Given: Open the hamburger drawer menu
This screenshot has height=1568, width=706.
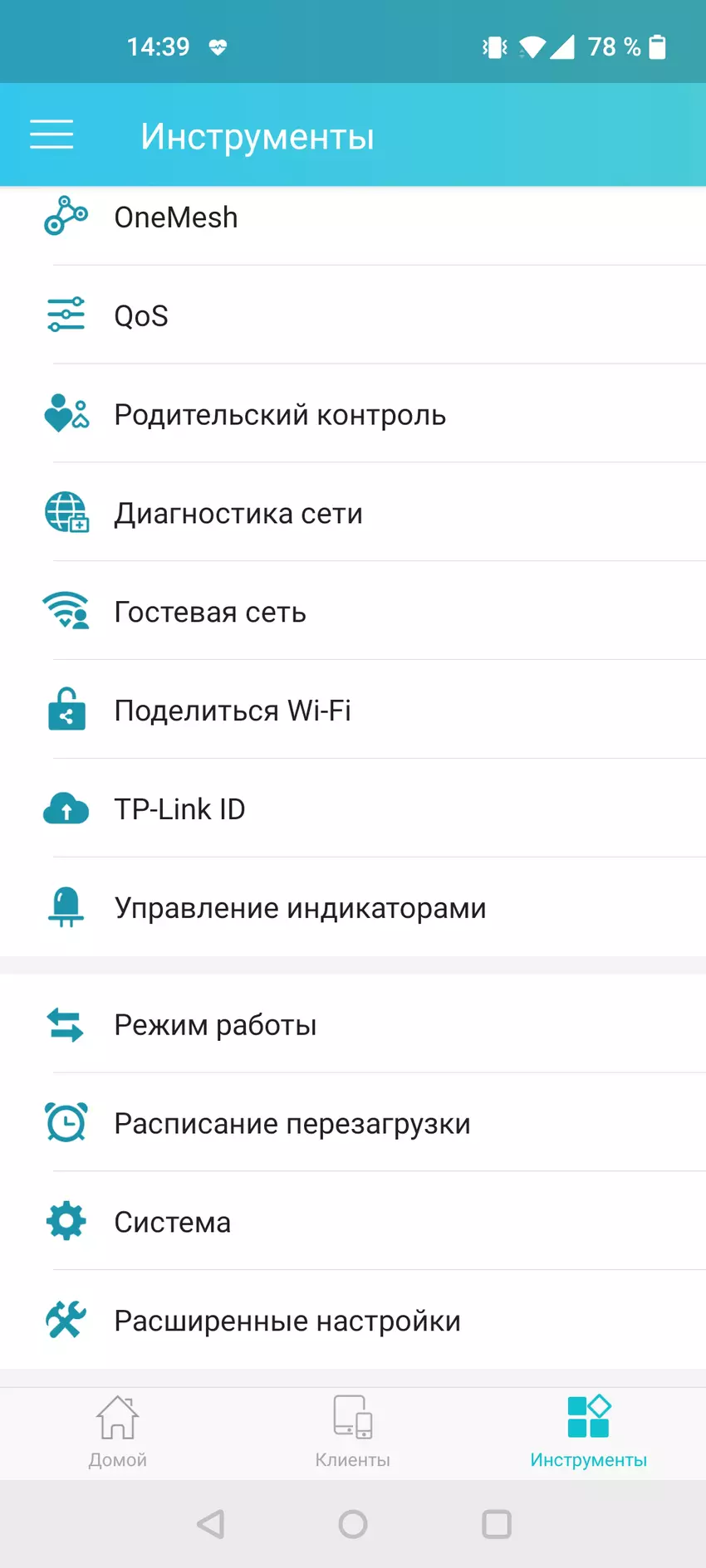Looking at the screenshot, I should (51, 134).
